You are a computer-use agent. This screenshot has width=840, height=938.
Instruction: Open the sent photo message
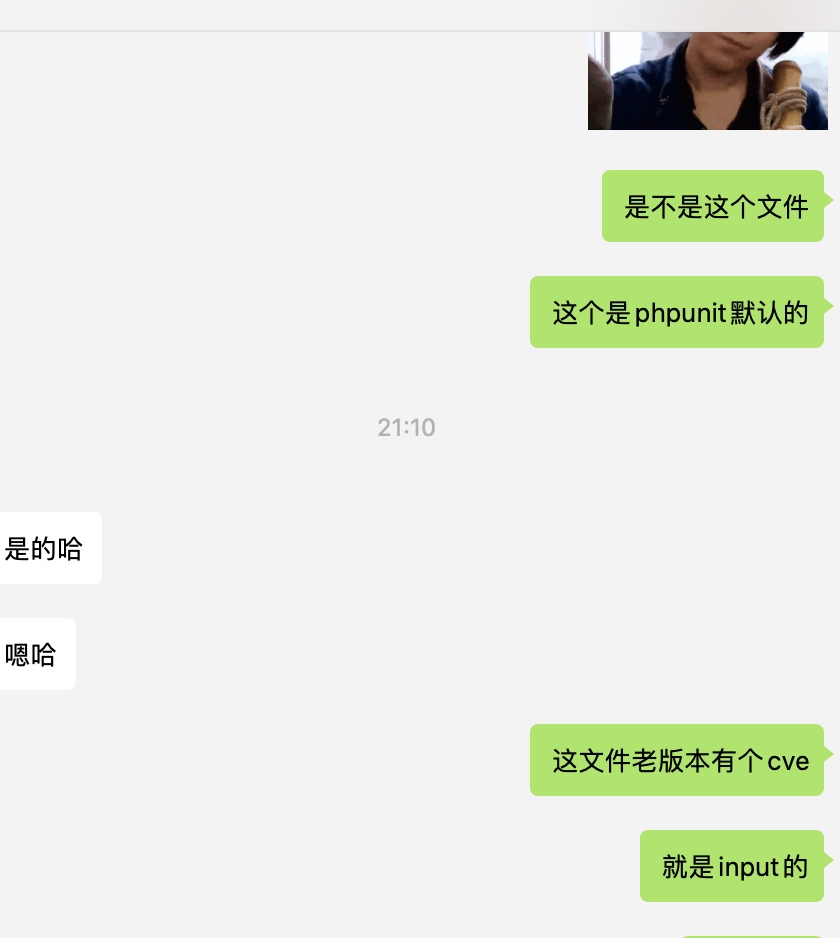click(707, 80)
